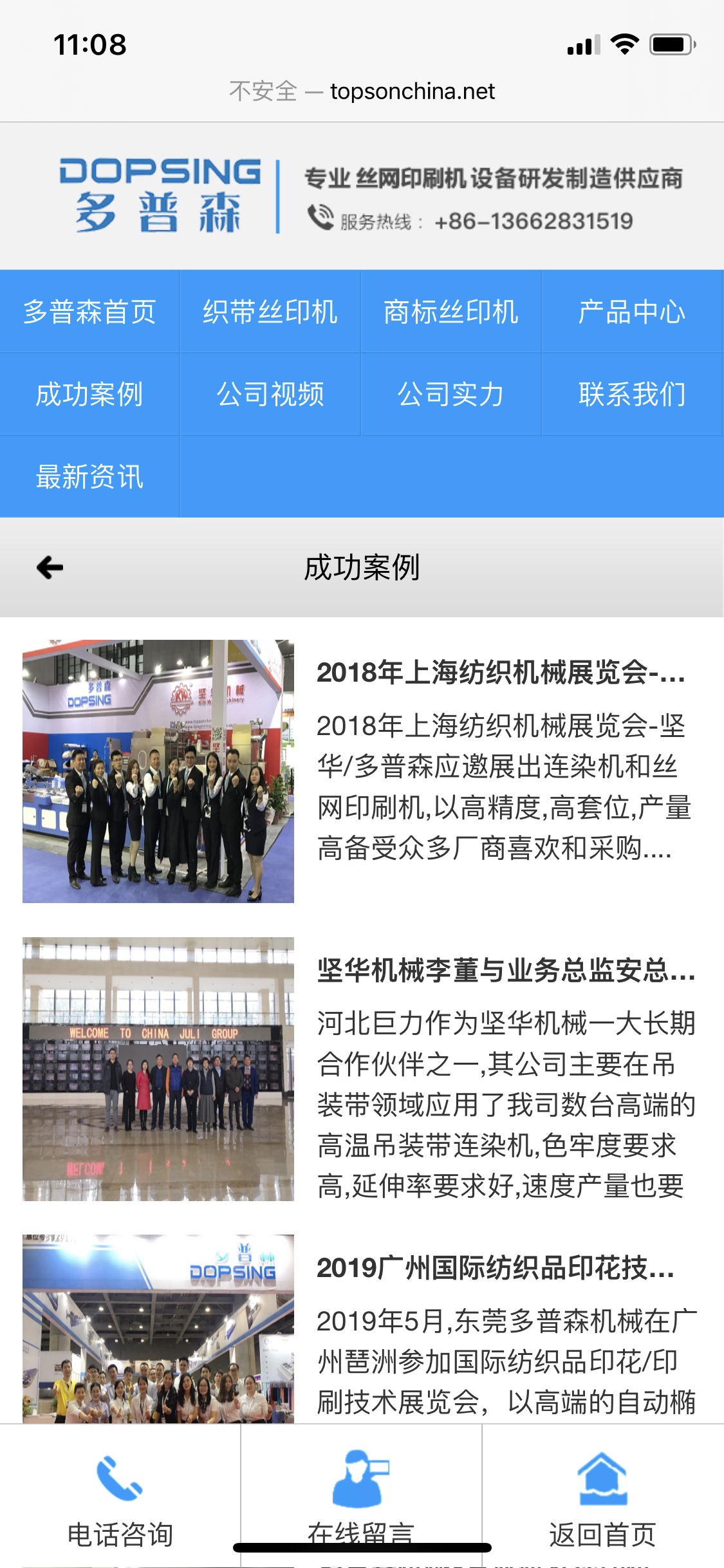Open the 2019广州国际纺织品印花 article

(496, 1268)
